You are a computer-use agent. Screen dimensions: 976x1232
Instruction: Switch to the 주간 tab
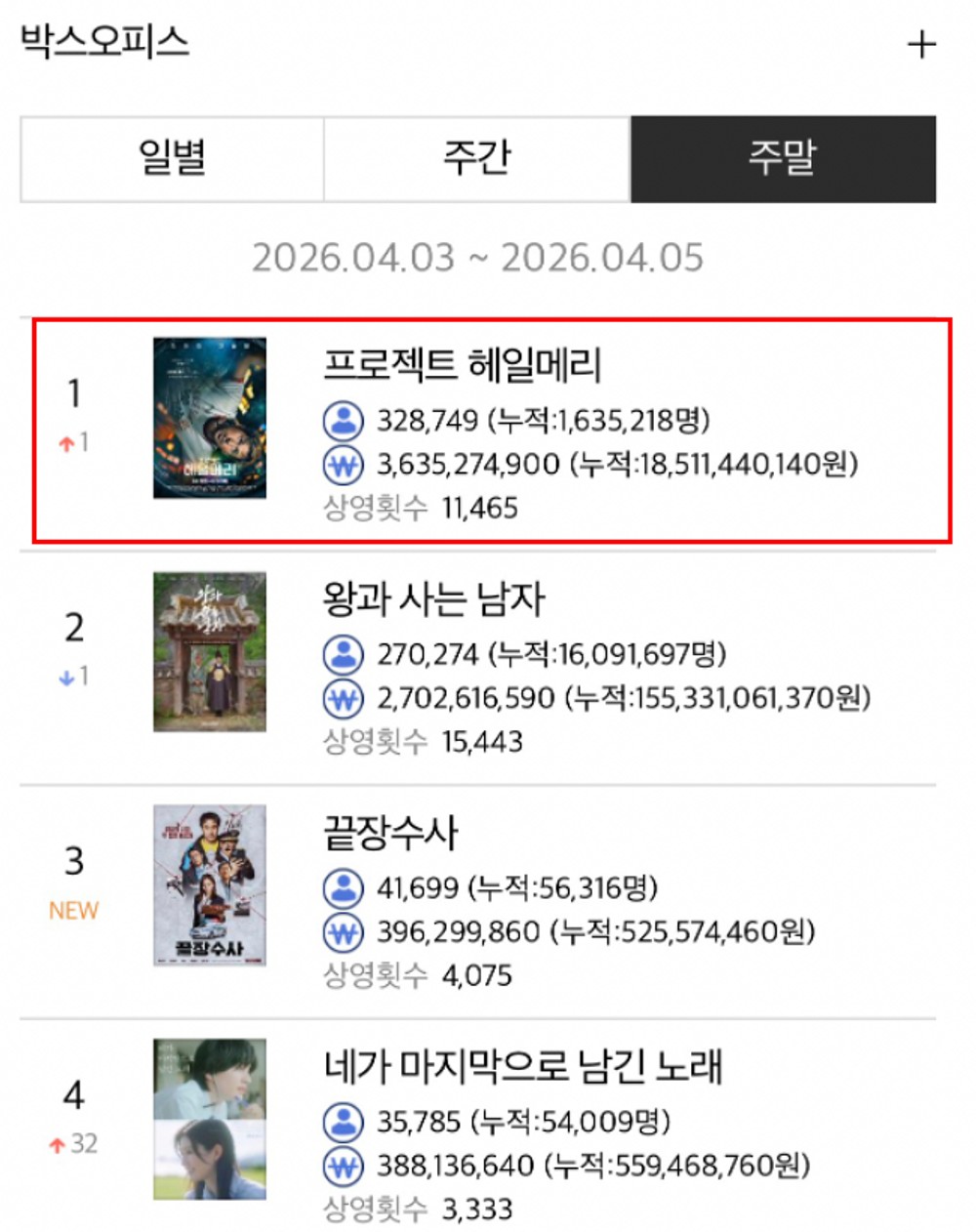pyautogui.click(x=477, y=159)
